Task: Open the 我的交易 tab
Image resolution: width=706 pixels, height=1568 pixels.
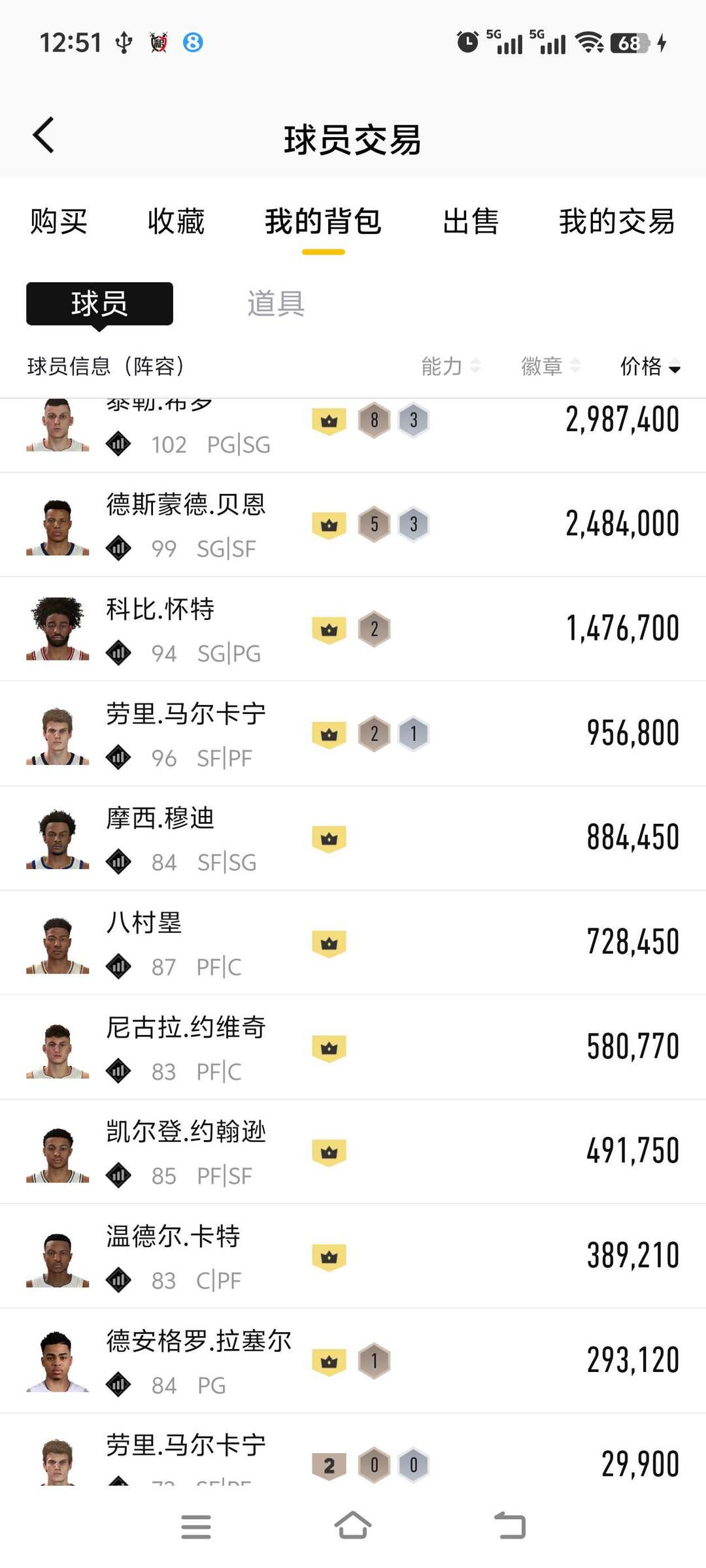Action: [616, 221]
